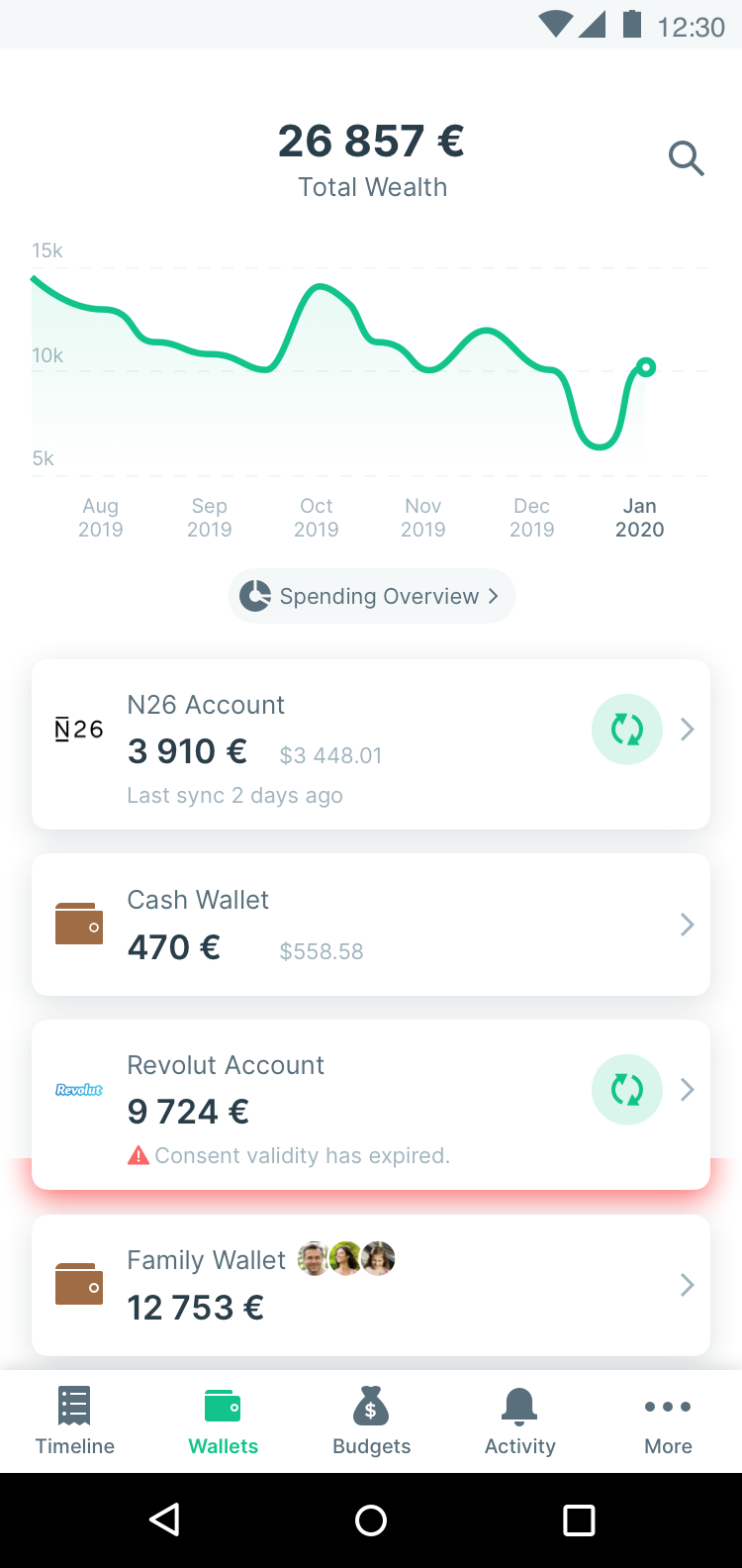Select Dec 2019 on the chart

[x=532, y=518]
